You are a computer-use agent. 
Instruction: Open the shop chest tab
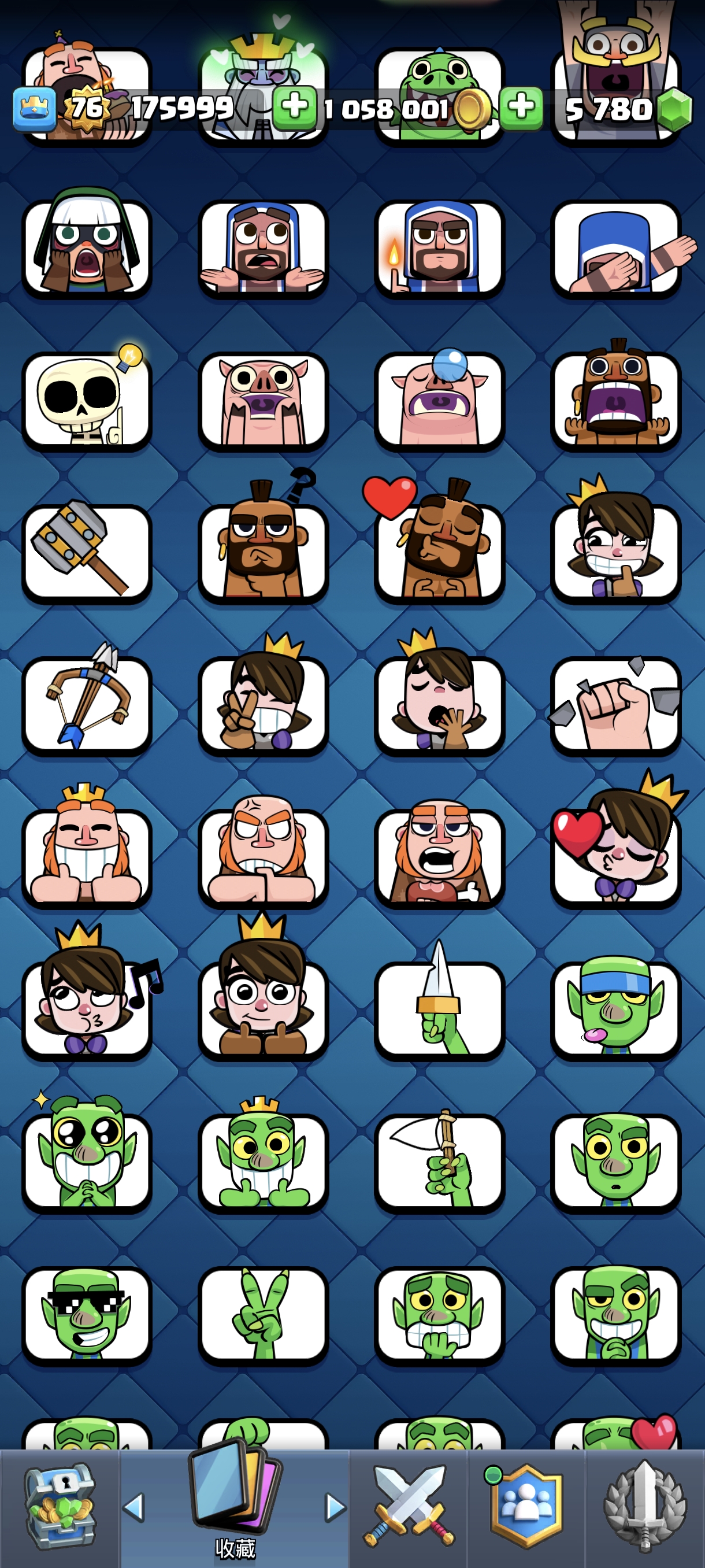click(x=59, y=1507)
